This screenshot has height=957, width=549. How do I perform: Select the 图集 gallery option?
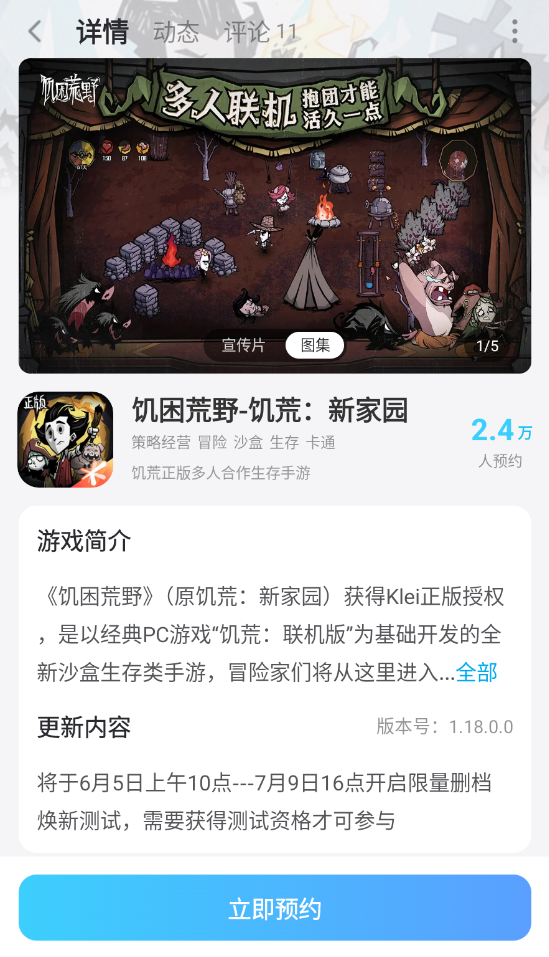click(x=315, y=345)
